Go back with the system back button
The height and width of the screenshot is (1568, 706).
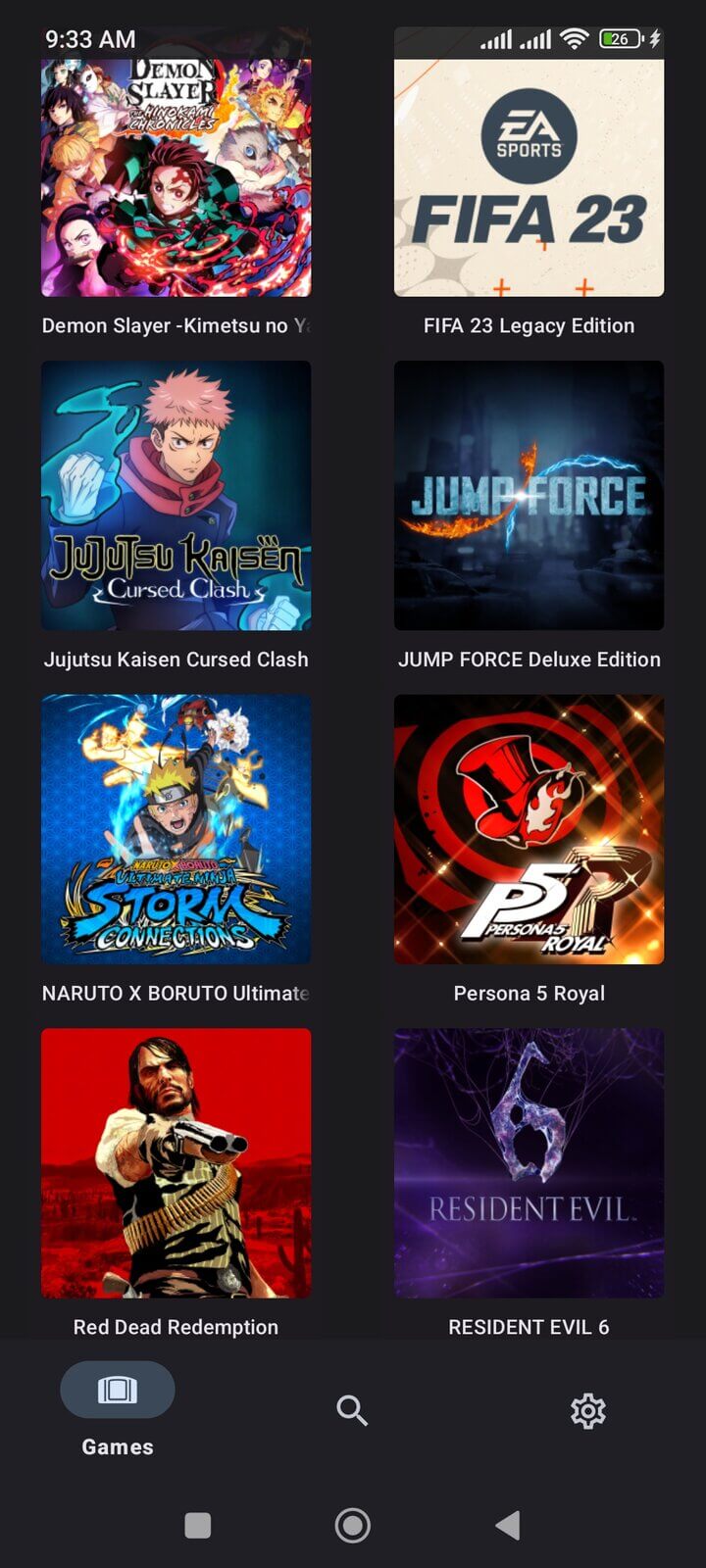507,1525
